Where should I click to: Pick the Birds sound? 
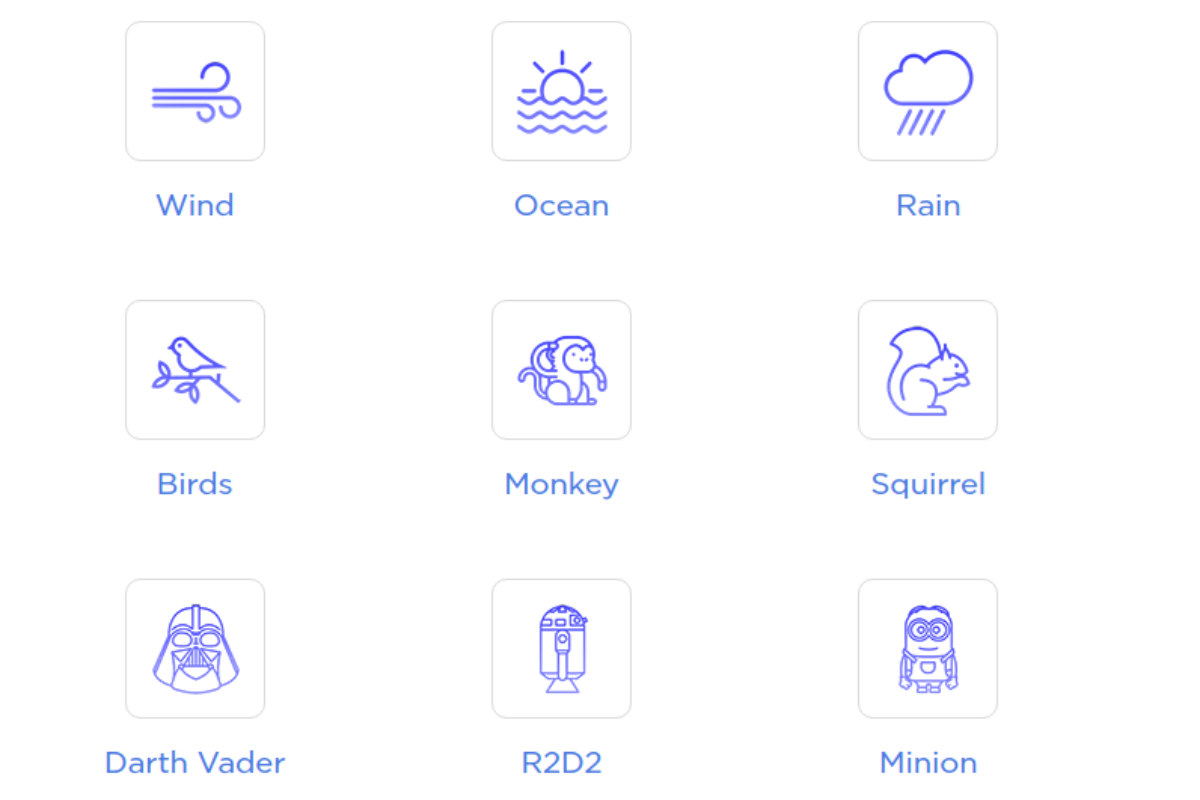(195, 370)
